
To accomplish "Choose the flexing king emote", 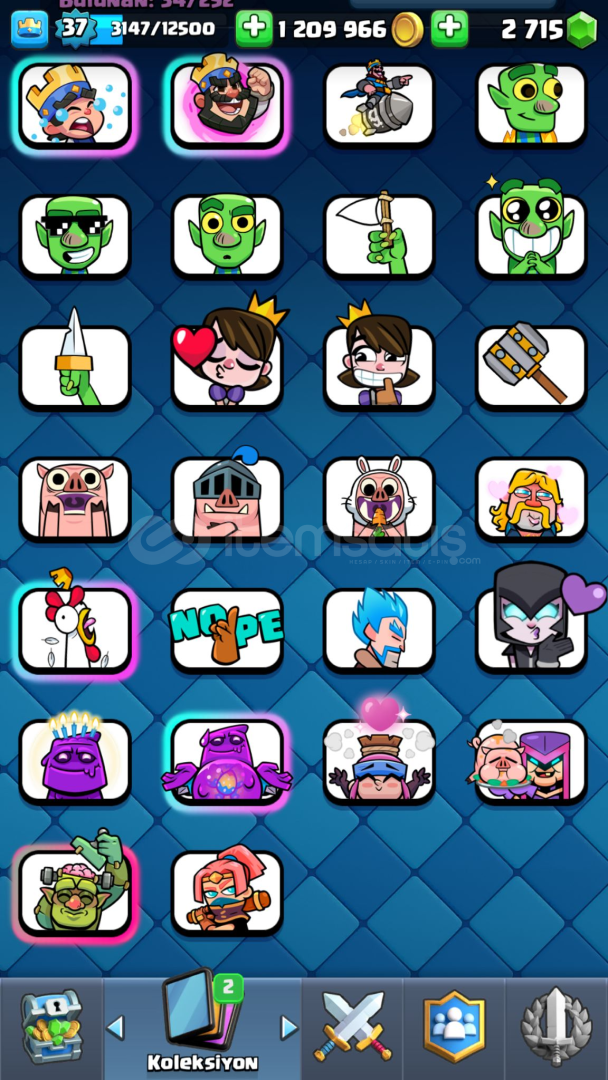I will click(227, 105).
